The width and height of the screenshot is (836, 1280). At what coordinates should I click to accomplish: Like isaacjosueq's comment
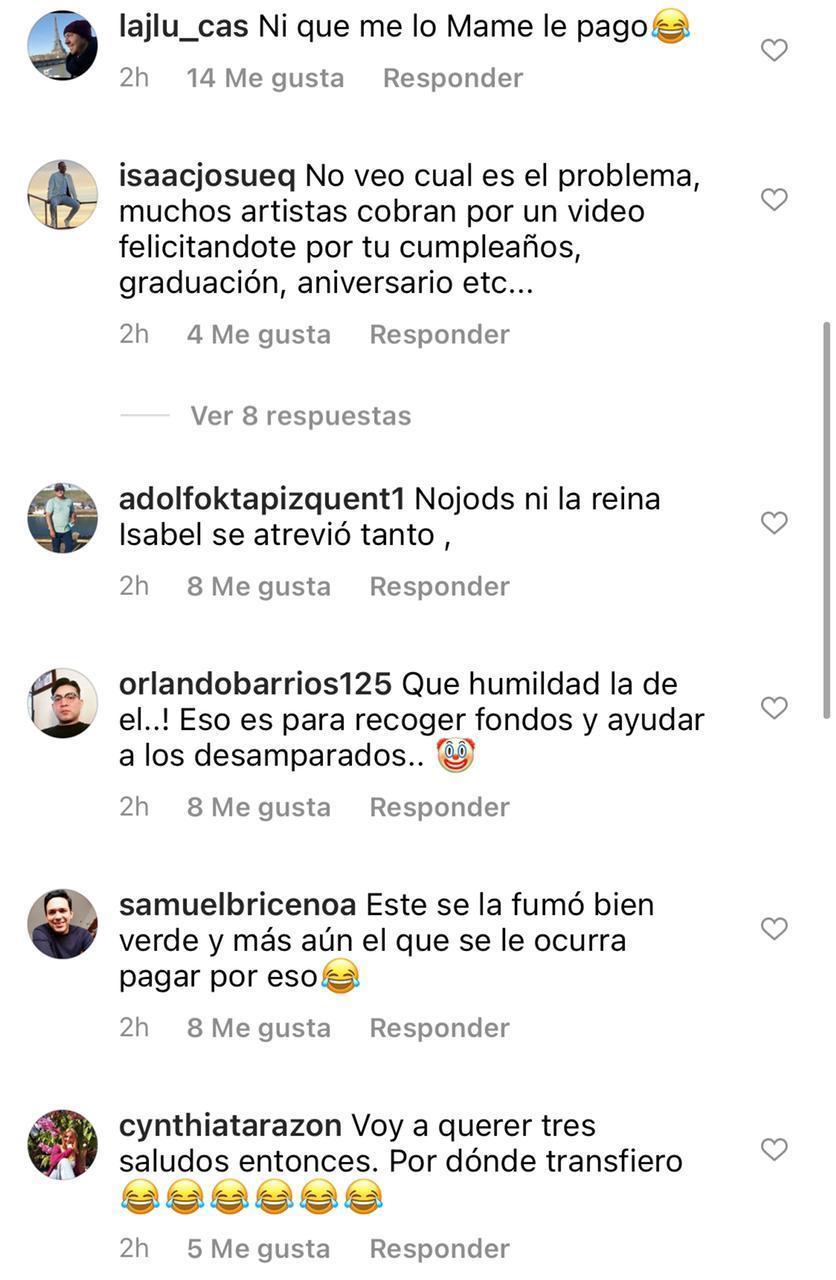coord(774,200)
